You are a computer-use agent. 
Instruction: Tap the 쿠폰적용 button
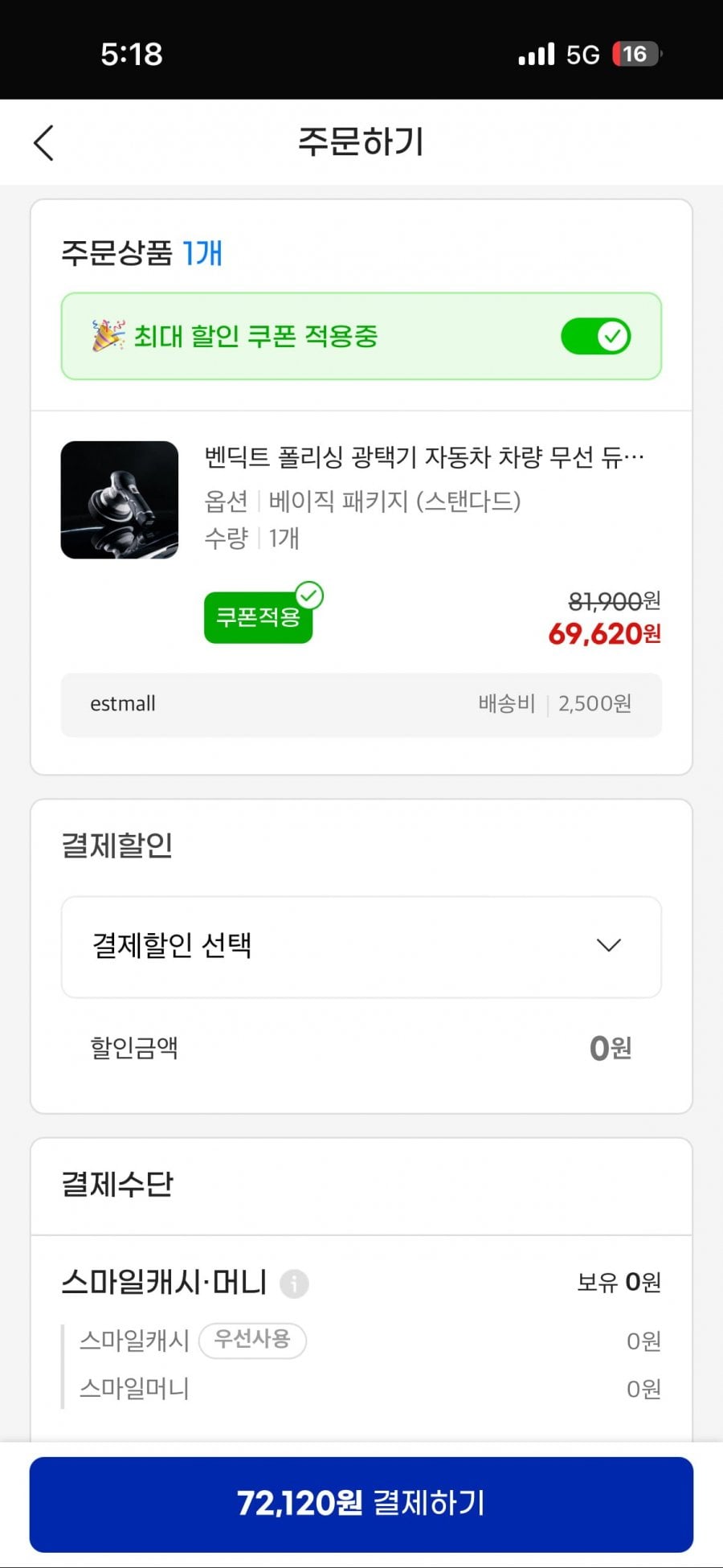pos(258,617)
